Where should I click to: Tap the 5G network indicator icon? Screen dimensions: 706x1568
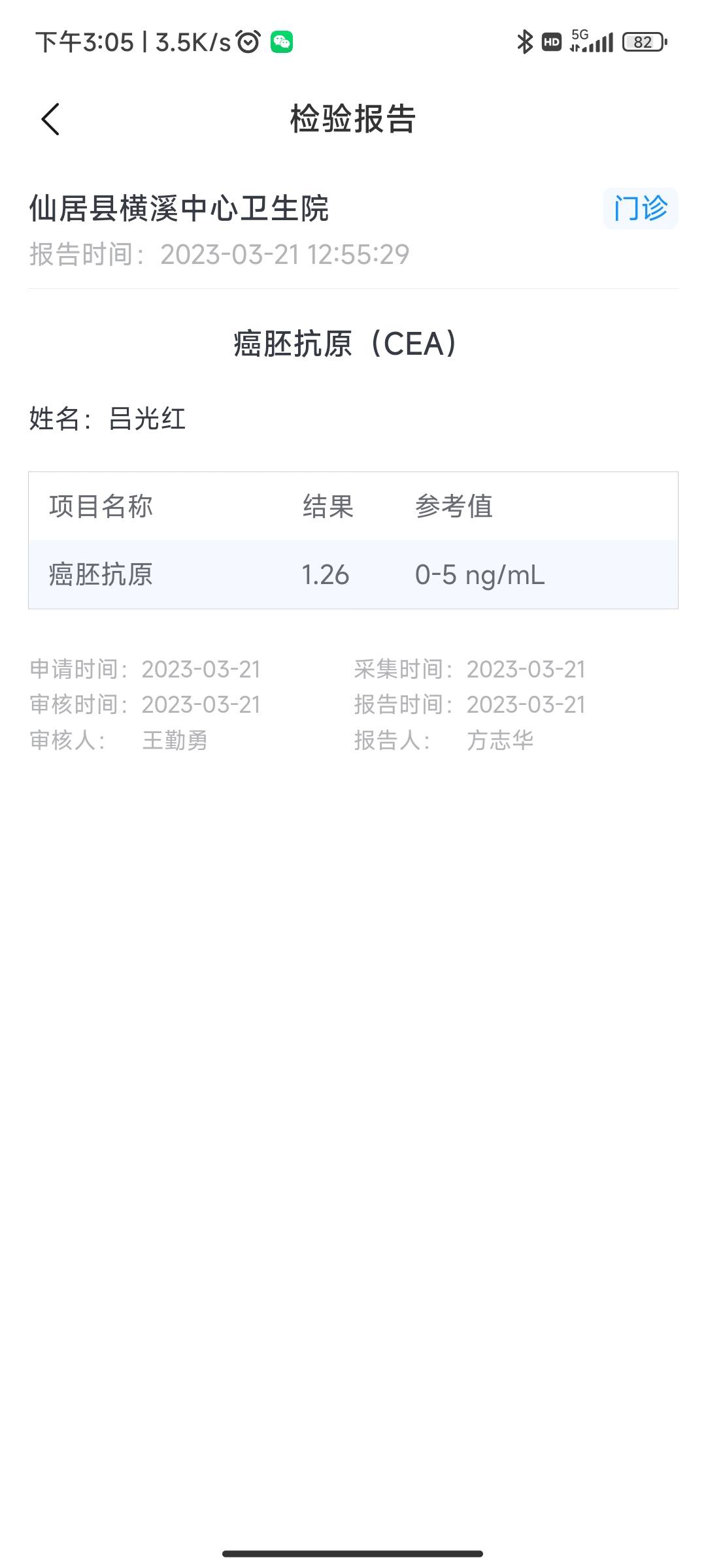(x=578, y=36)
